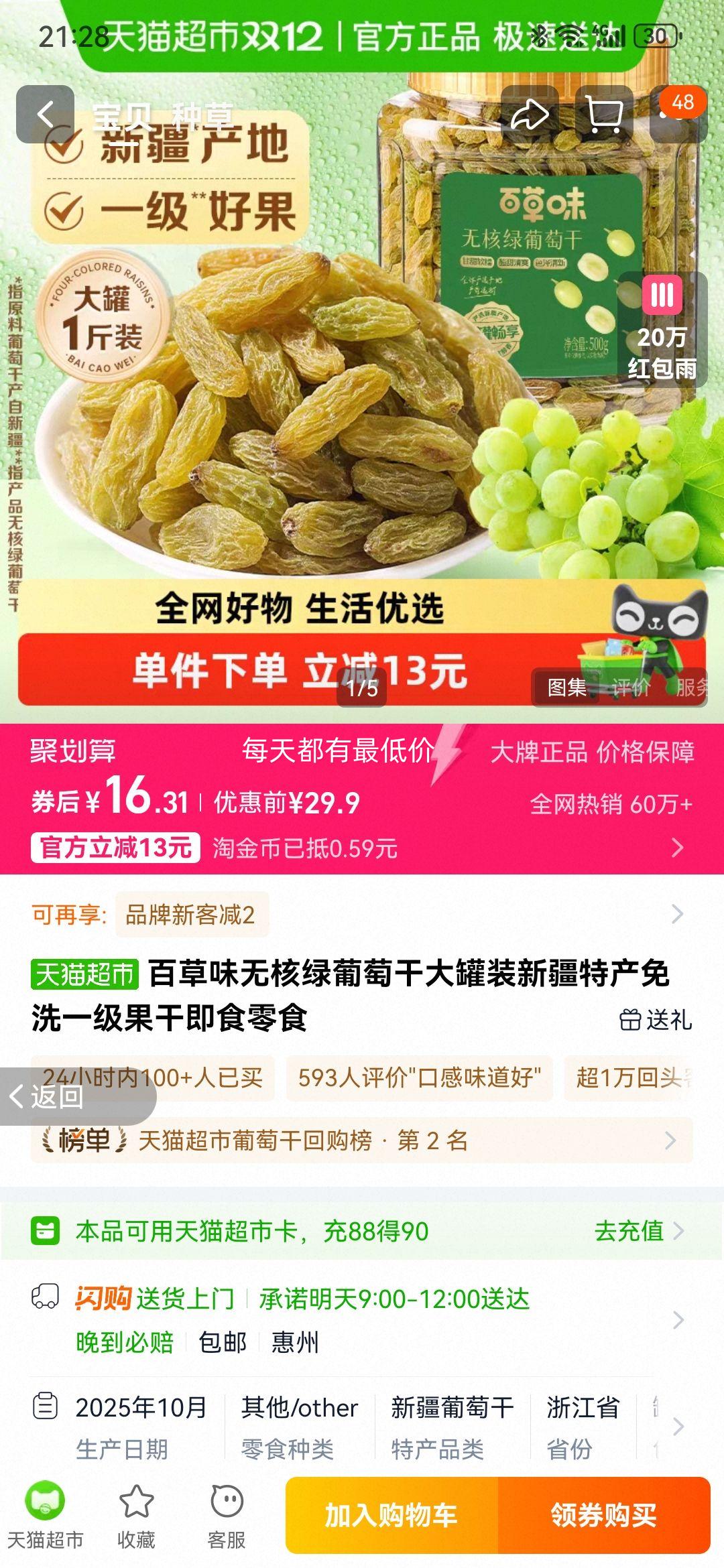Viewport: 724px width, 1568px height.
Task: View 593人评价"口感味道好" reviews
Action: (x=419, y=1078)
